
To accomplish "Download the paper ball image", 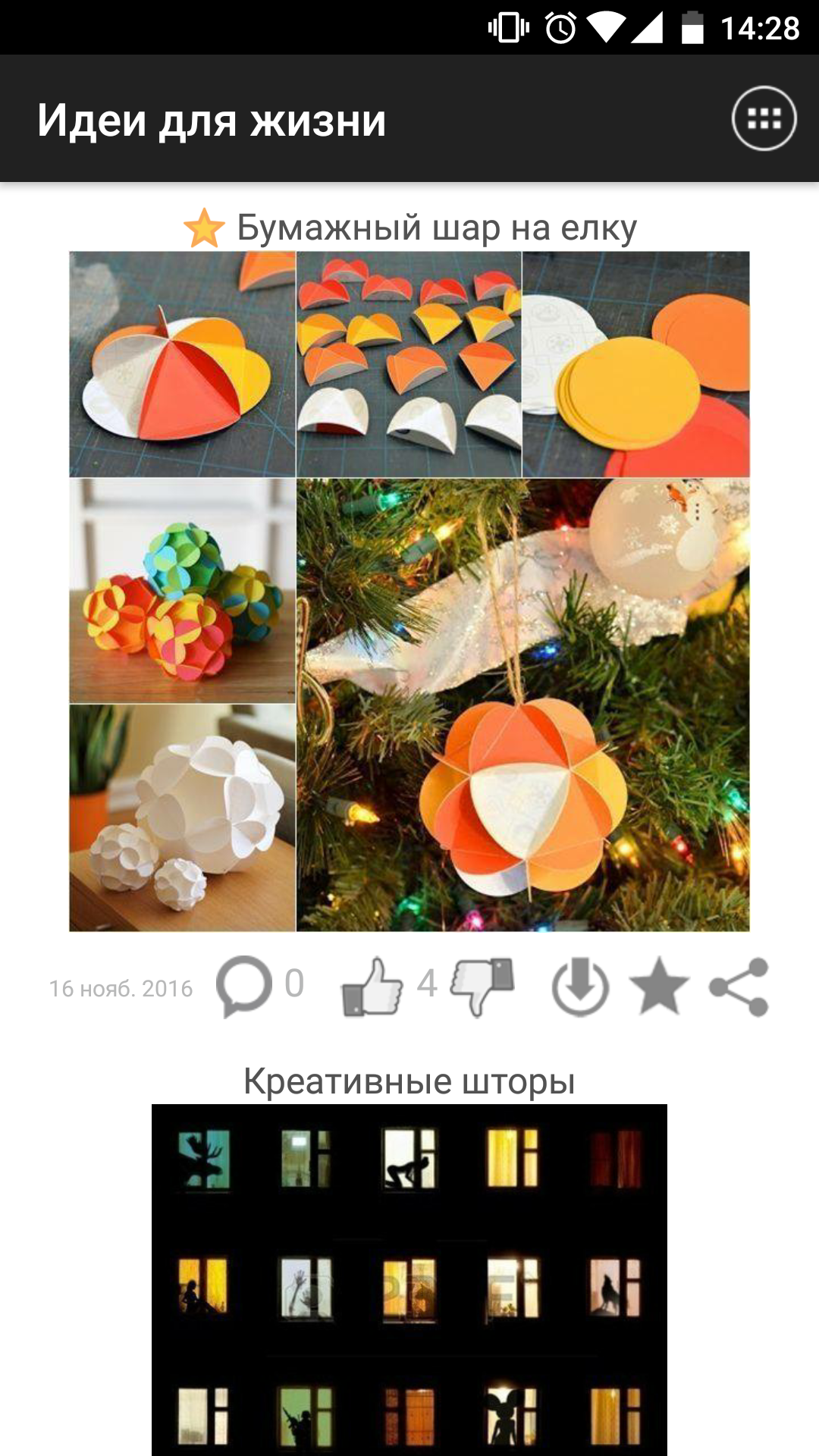I will pyautogui.click(x=580, y=987).
